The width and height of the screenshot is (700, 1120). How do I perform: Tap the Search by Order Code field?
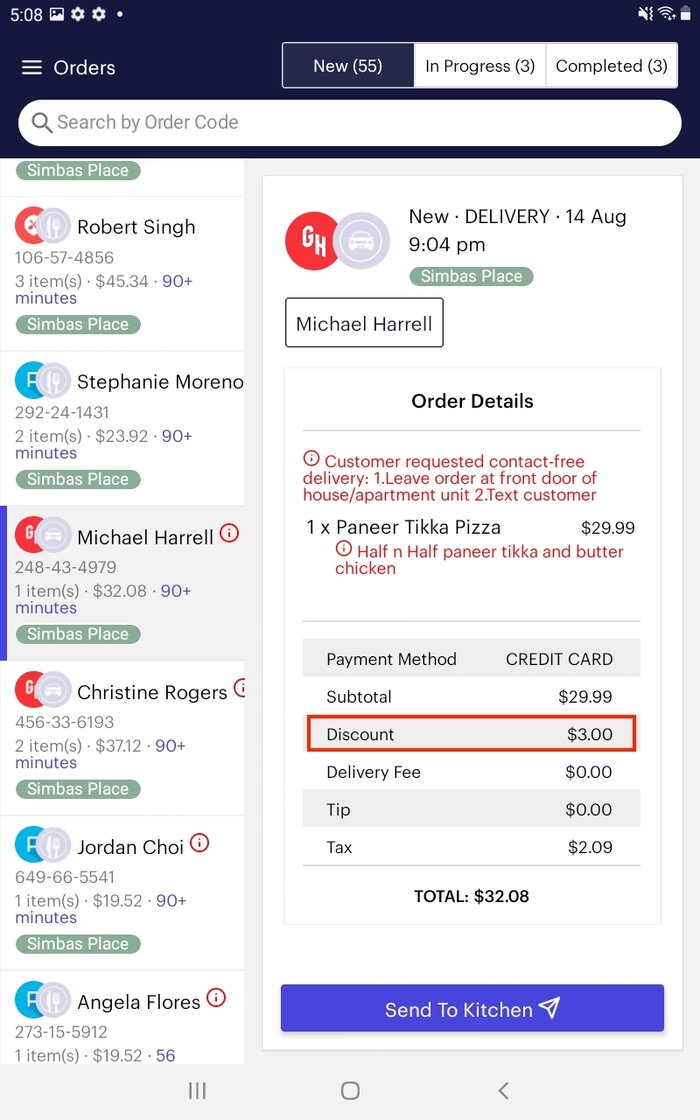click(350, 123)
